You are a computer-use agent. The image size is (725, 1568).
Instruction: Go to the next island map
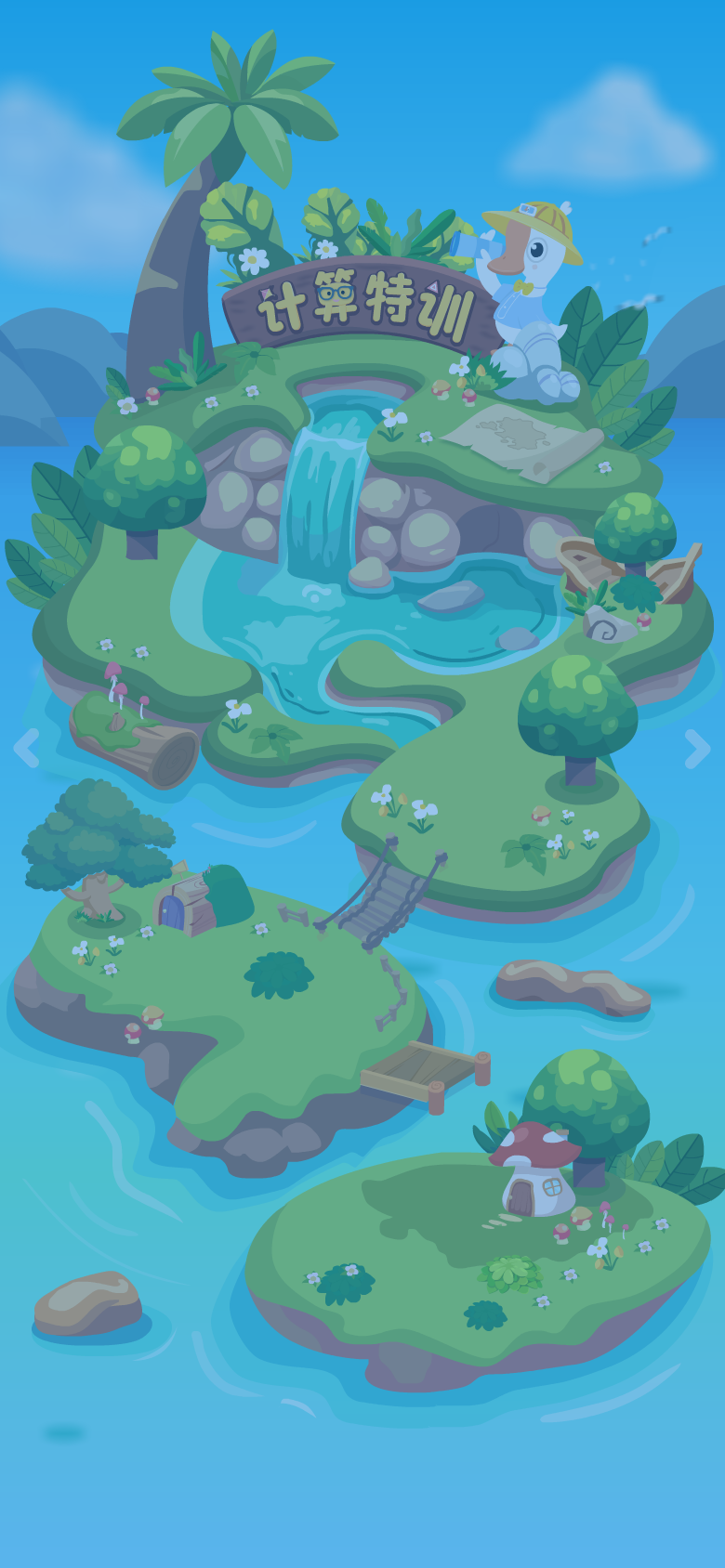696,749
